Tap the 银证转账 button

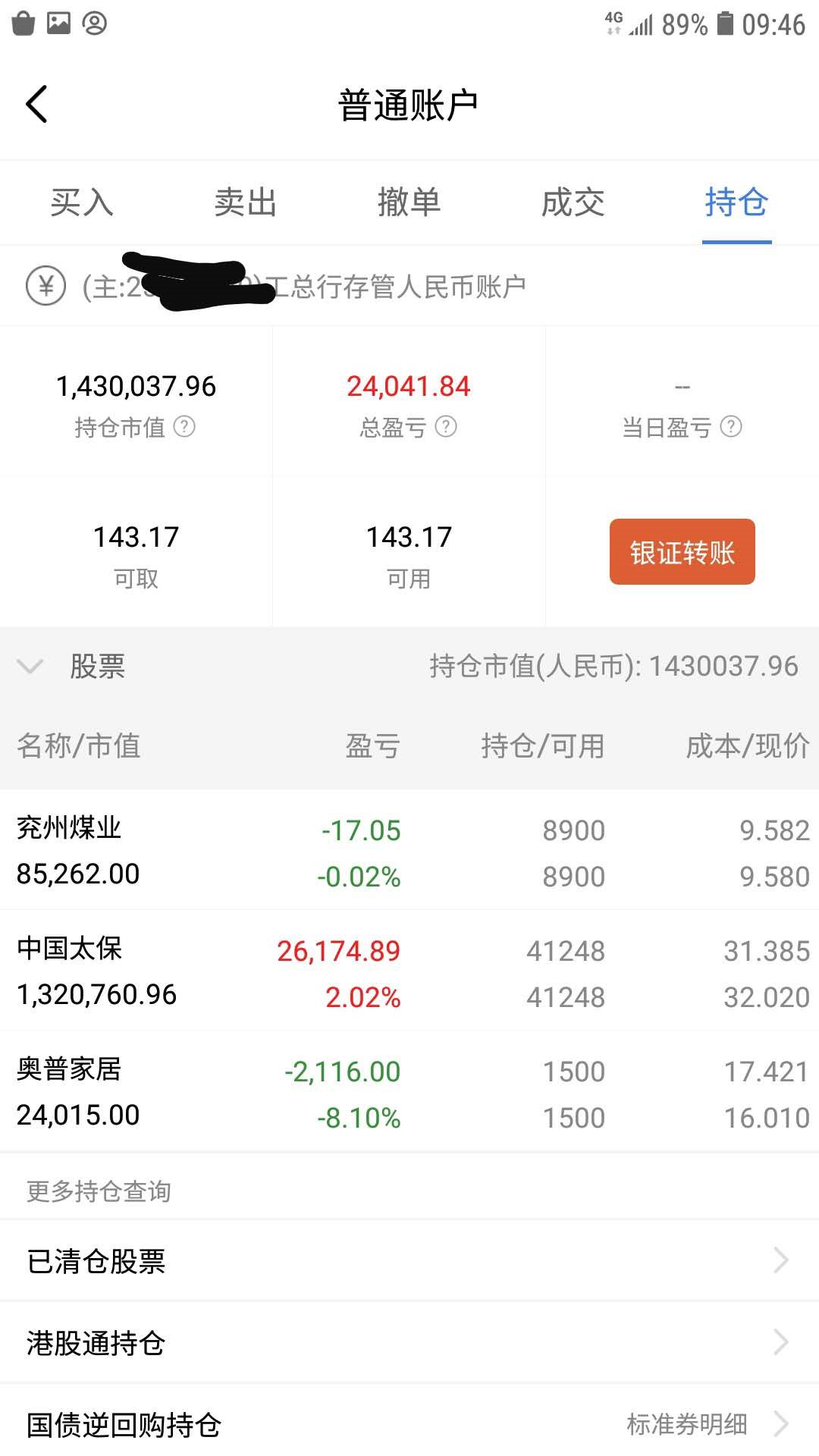tap(682, 551)
